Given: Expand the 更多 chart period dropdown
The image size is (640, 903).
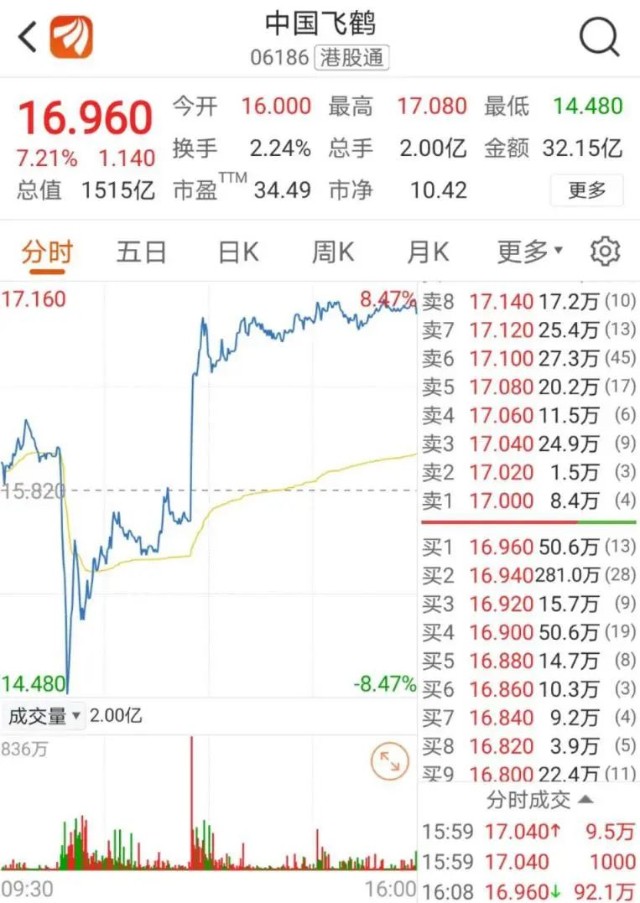Looking at the screenshot, I should tap(529, 251).
